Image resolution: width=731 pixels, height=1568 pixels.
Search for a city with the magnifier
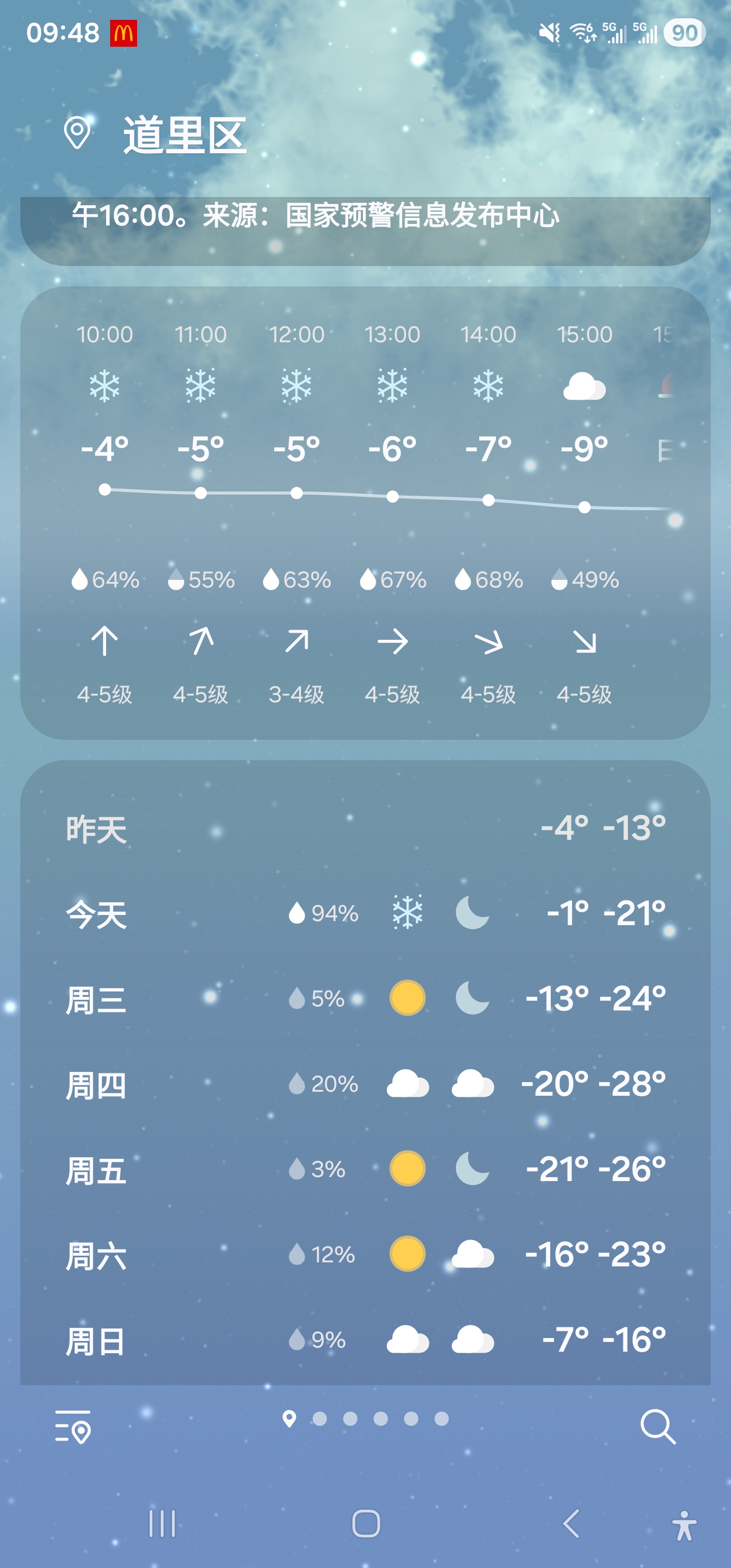[657, 1426]
